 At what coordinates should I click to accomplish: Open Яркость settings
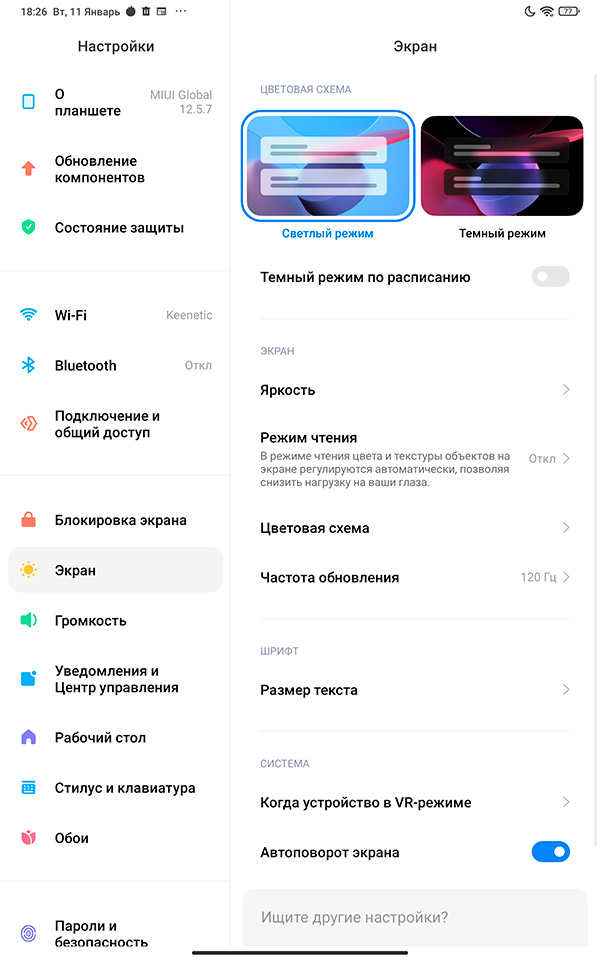click(x=414, y=390)
